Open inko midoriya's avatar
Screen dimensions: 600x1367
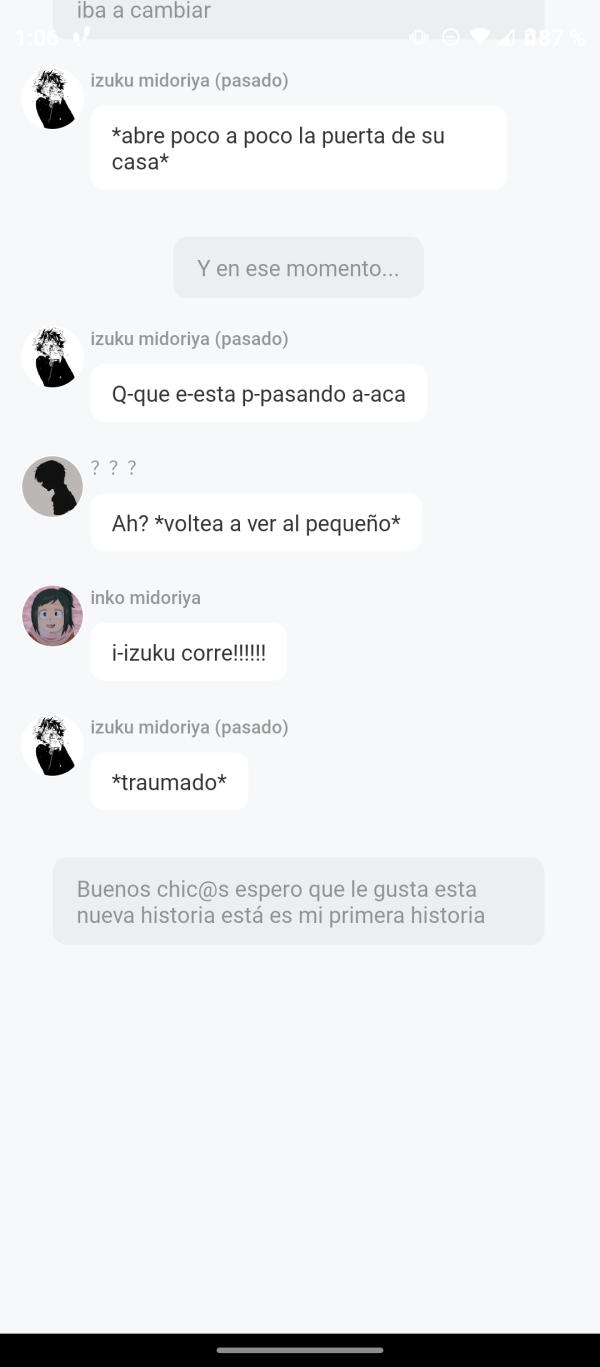tap(52, 616)
